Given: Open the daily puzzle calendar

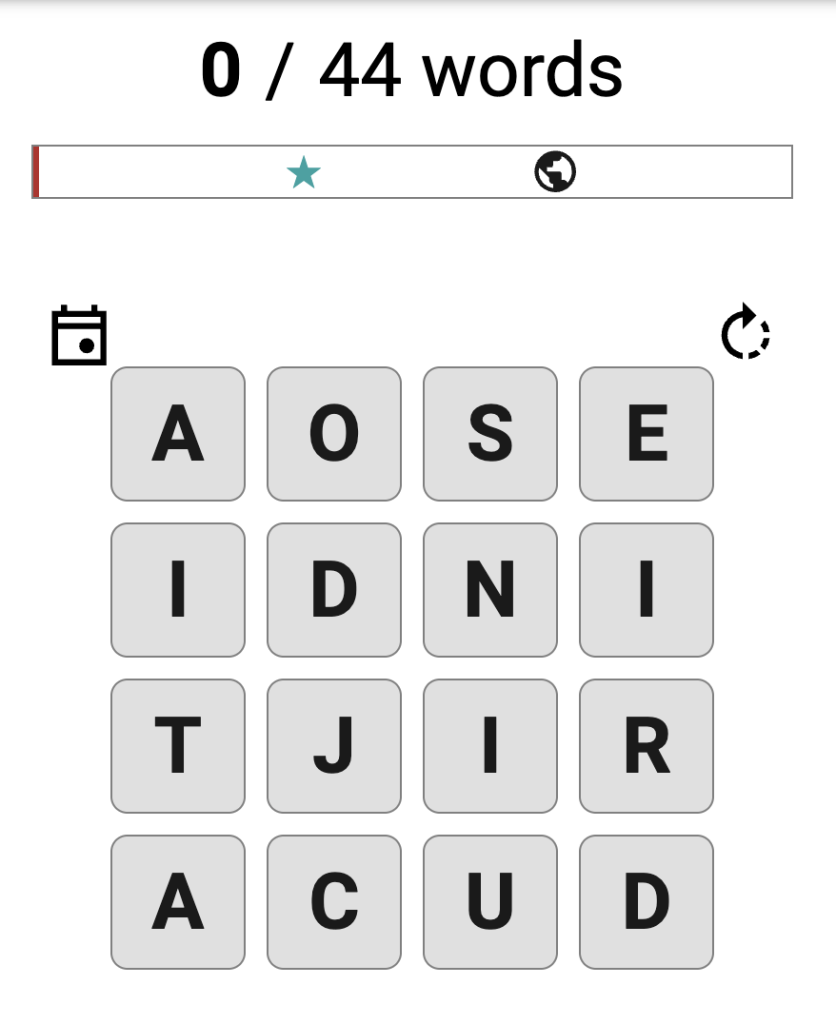Looking at the screenshot, I should pos(79,336).
